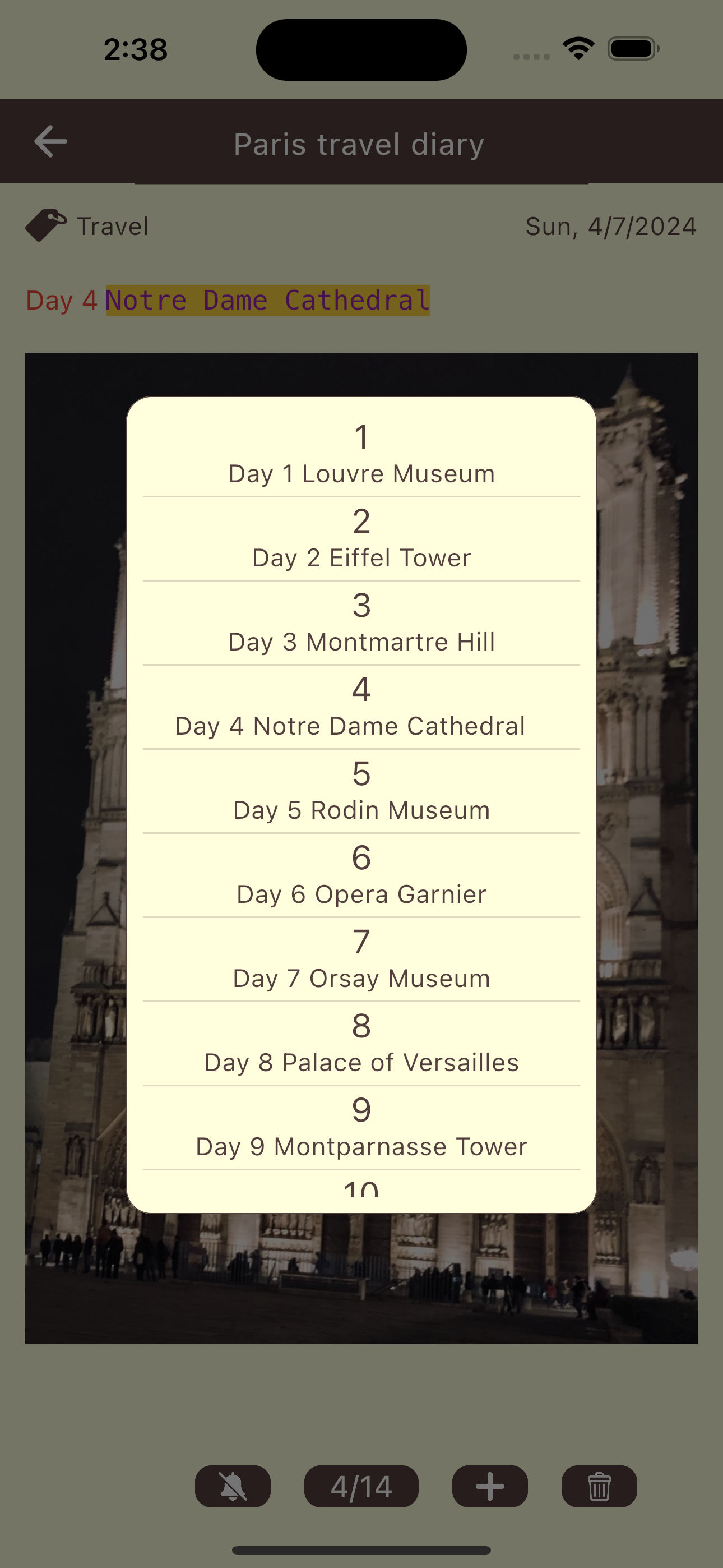Tap the muted reminder bell button
723x1568 pixels.
point(233,1487)
